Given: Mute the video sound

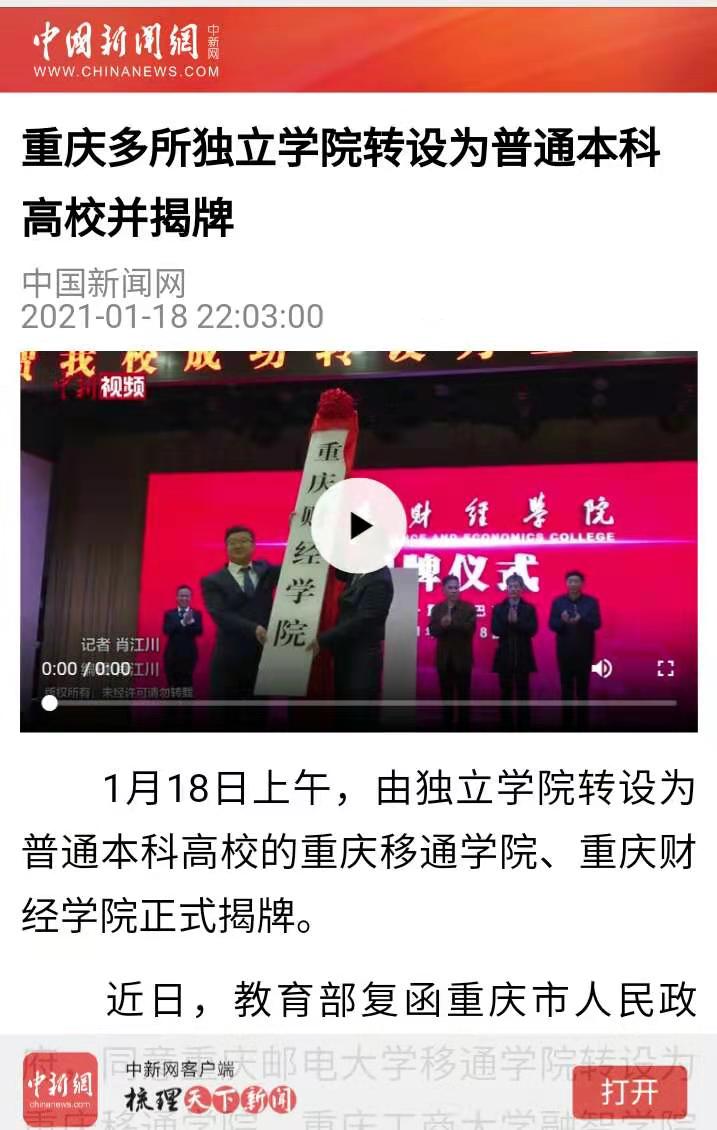Looking at the screenshot, I should (602, 668).
